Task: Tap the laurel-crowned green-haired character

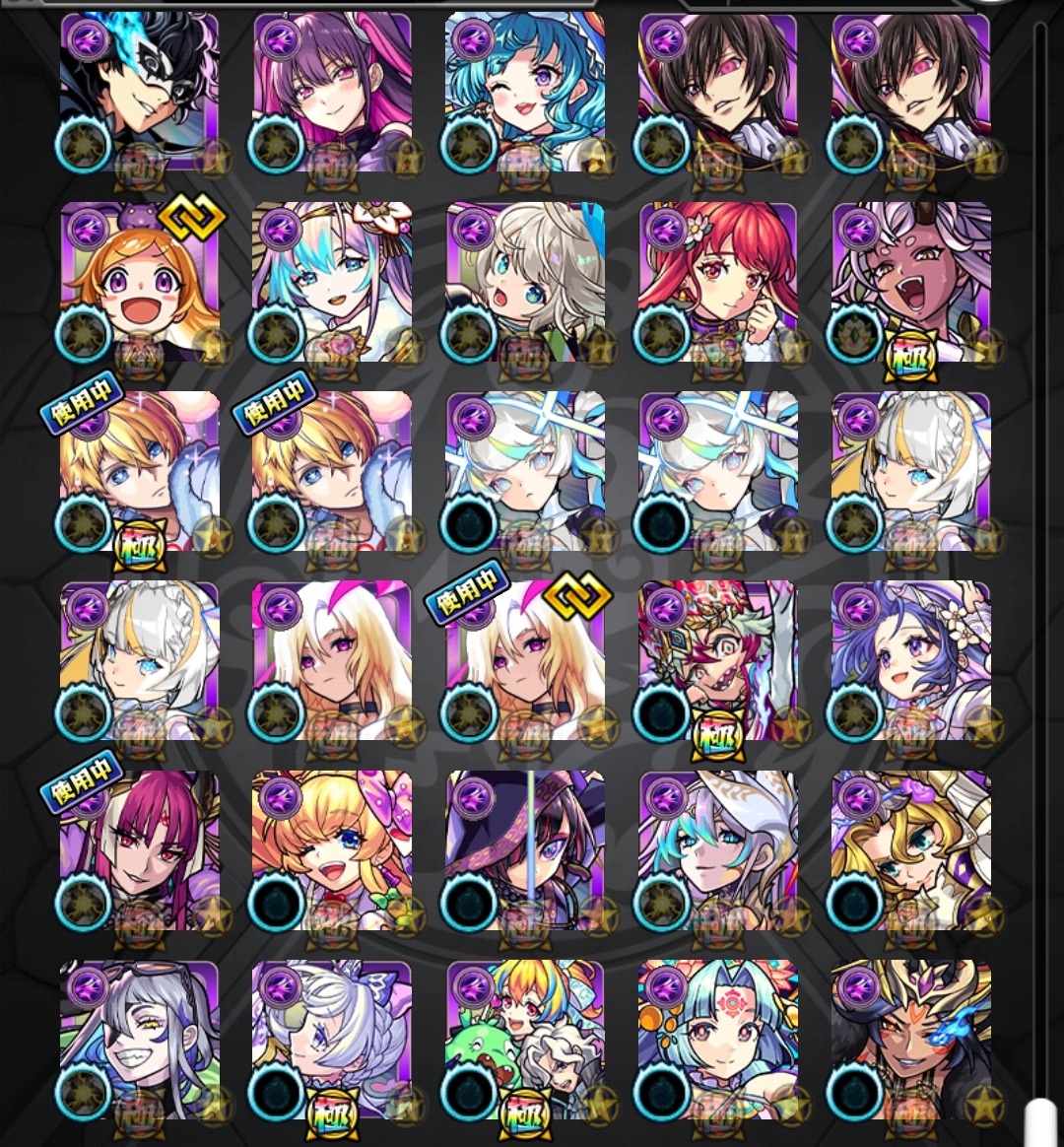Action: tap(717, 660)
